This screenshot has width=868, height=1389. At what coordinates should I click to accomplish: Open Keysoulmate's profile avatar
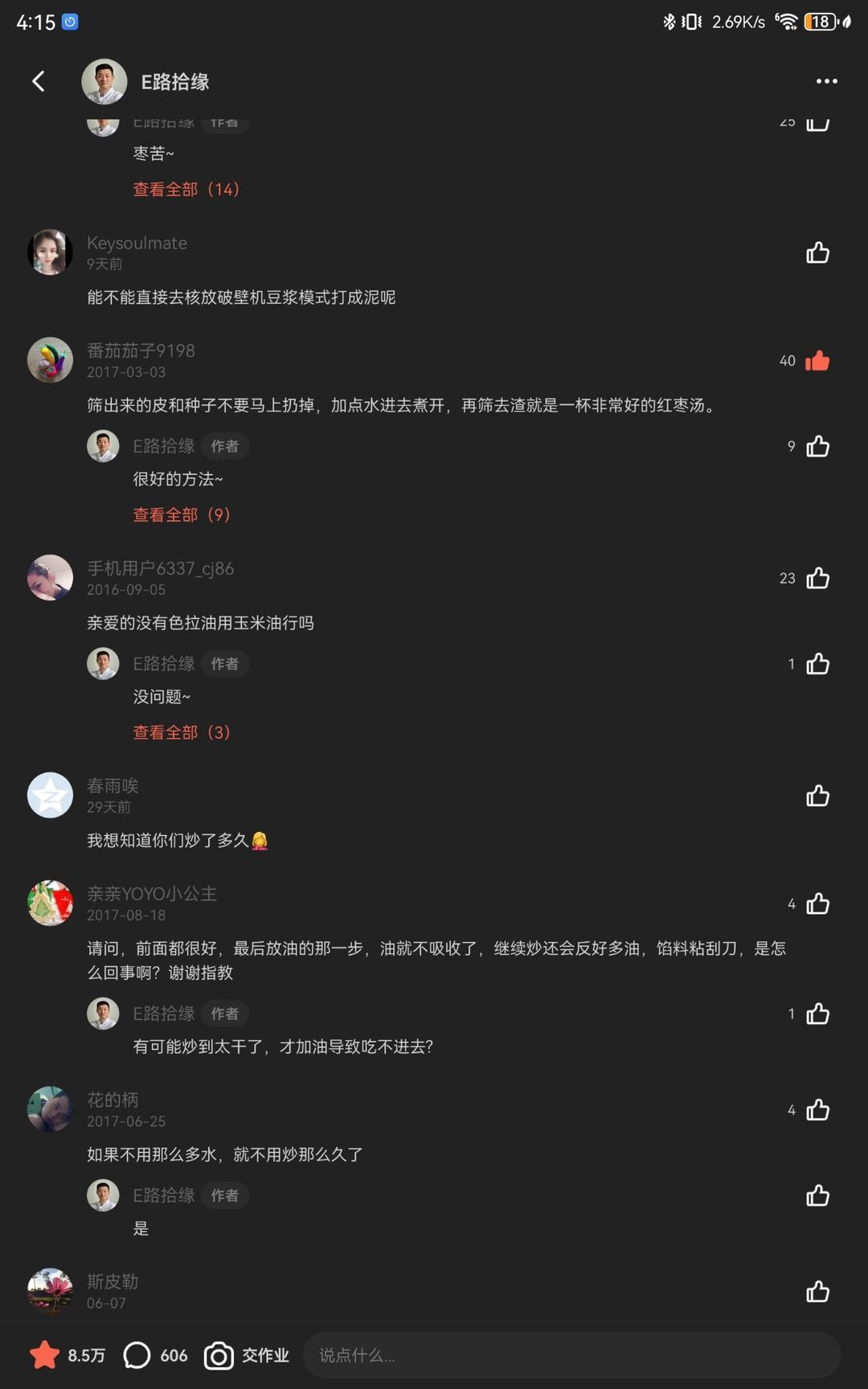pos(50,252)
